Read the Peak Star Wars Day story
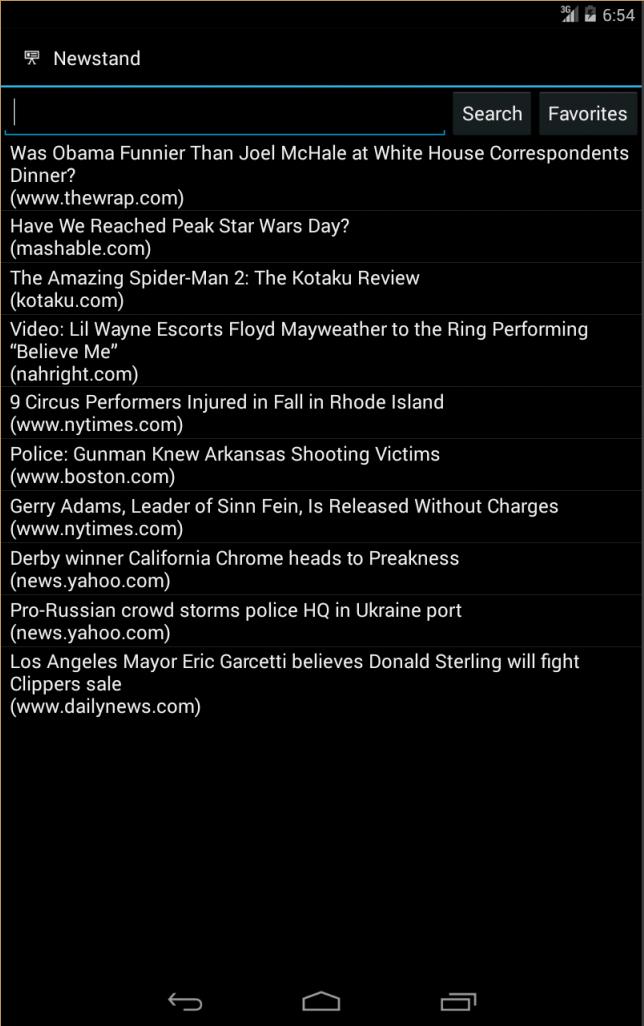This screenshot has width=644, height=1026. (x=320, y=237)
